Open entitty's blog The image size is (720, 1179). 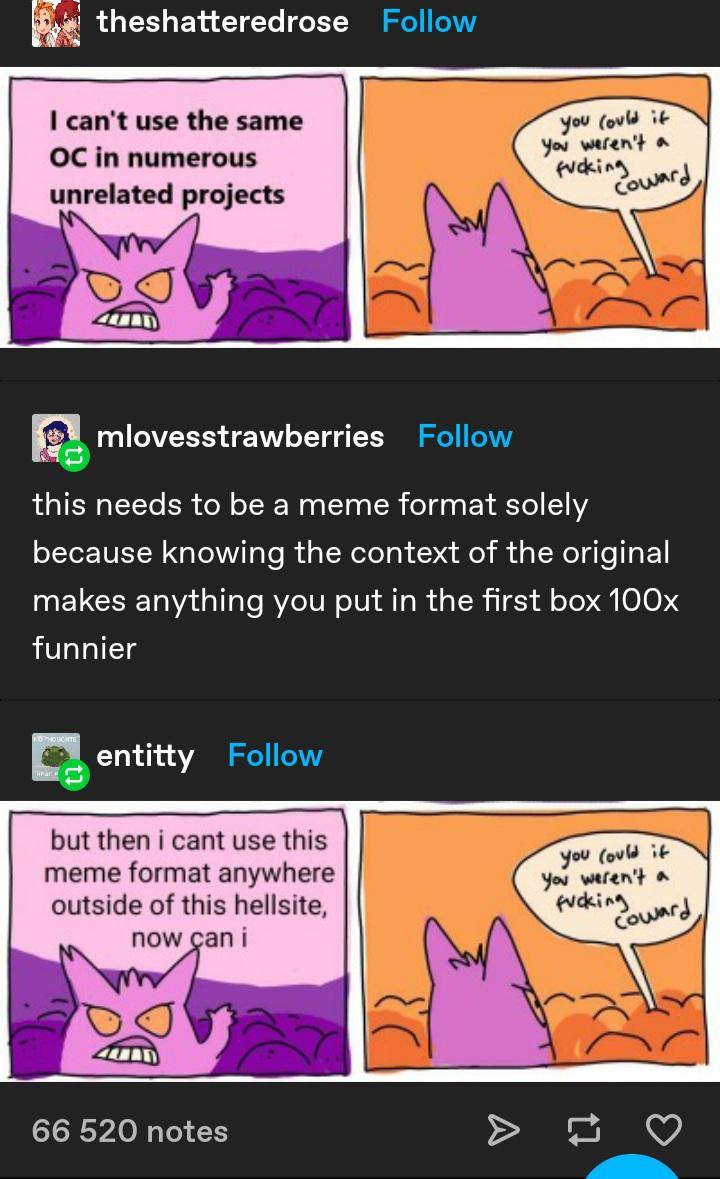click(145, 755)
